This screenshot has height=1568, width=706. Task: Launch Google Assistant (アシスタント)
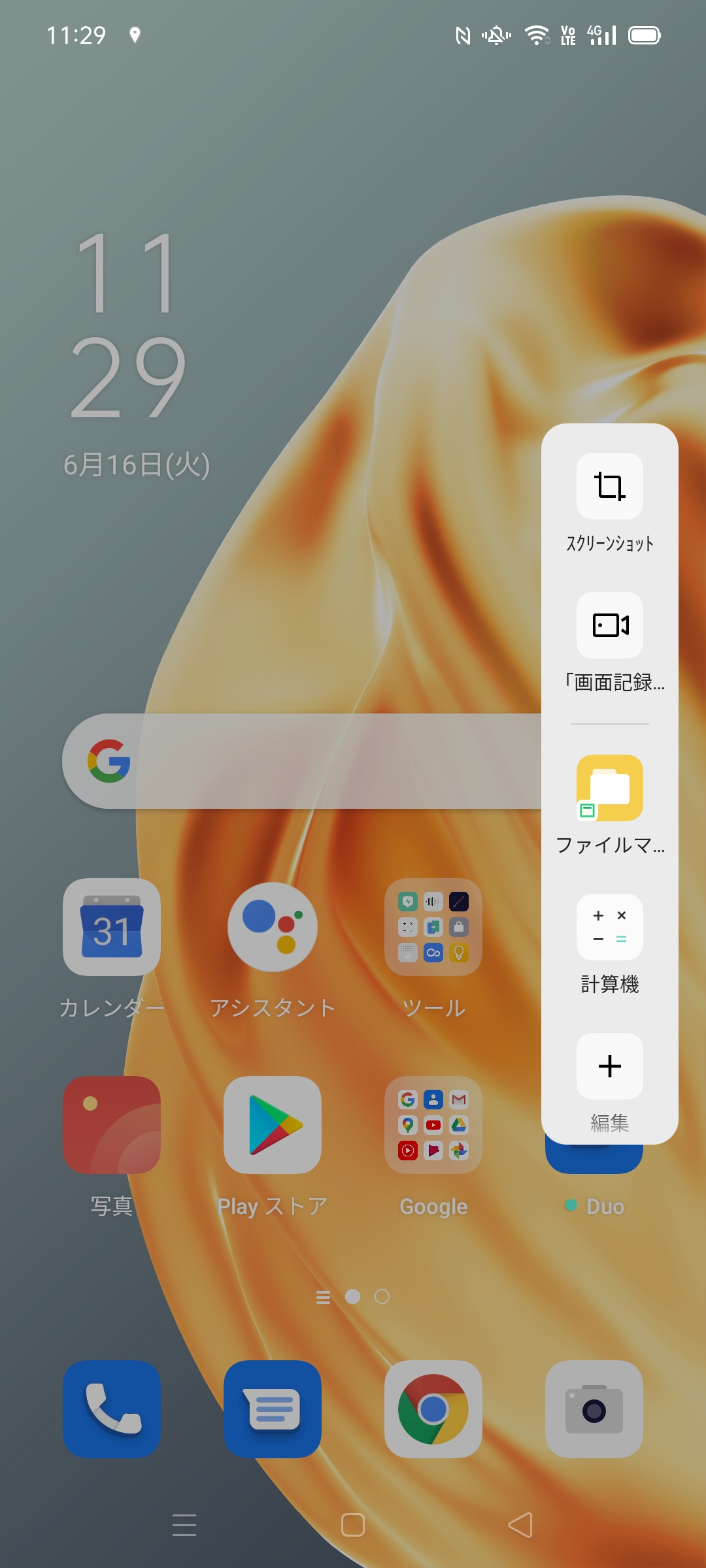273,927
